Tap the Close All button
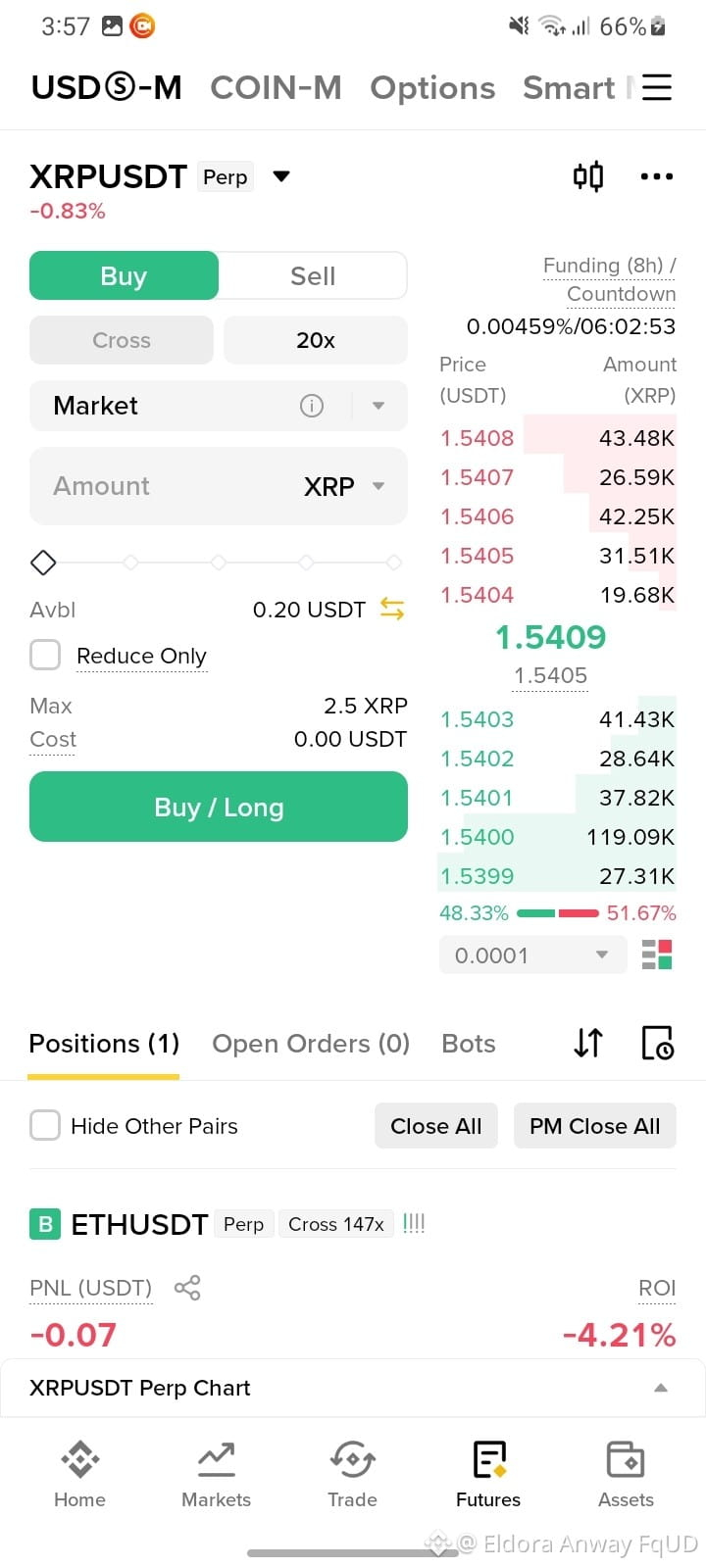Viewport: 706px width, 1568px height. tap(436, 1126)
